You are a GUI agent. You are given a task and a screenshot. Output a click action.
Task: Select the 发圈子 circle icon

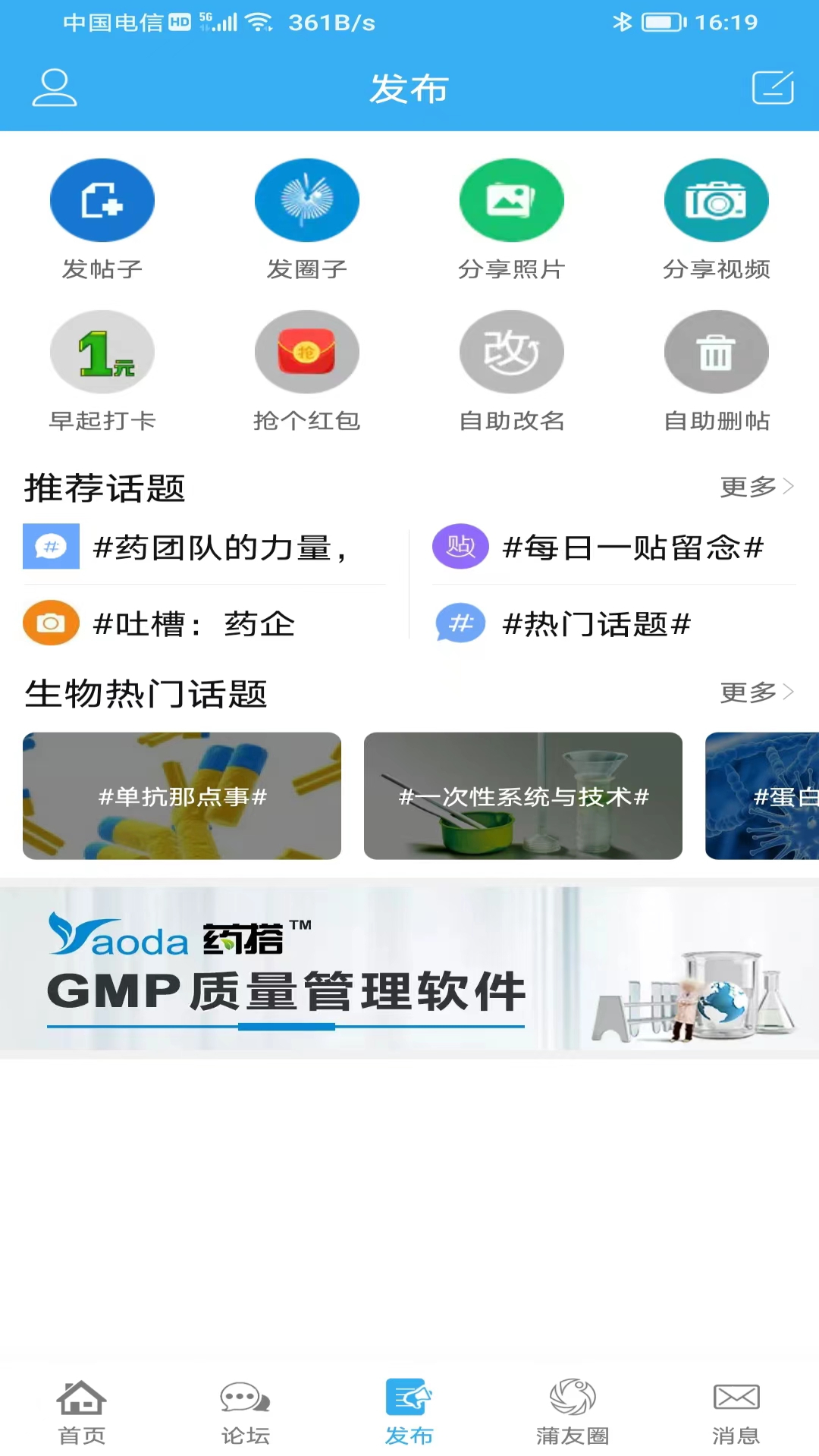[306, 199]
